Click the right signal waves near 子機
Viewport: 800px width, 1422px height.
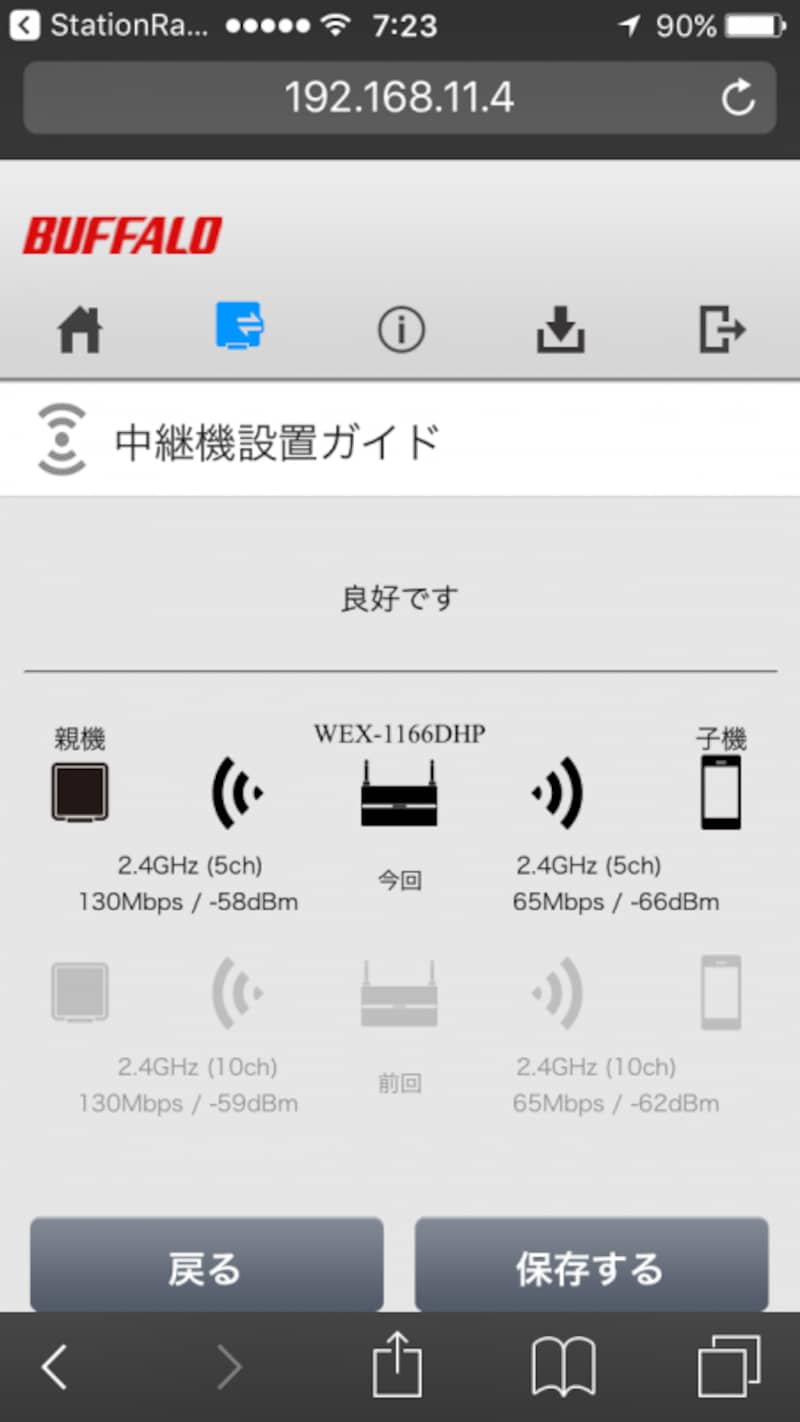point(558,793)
